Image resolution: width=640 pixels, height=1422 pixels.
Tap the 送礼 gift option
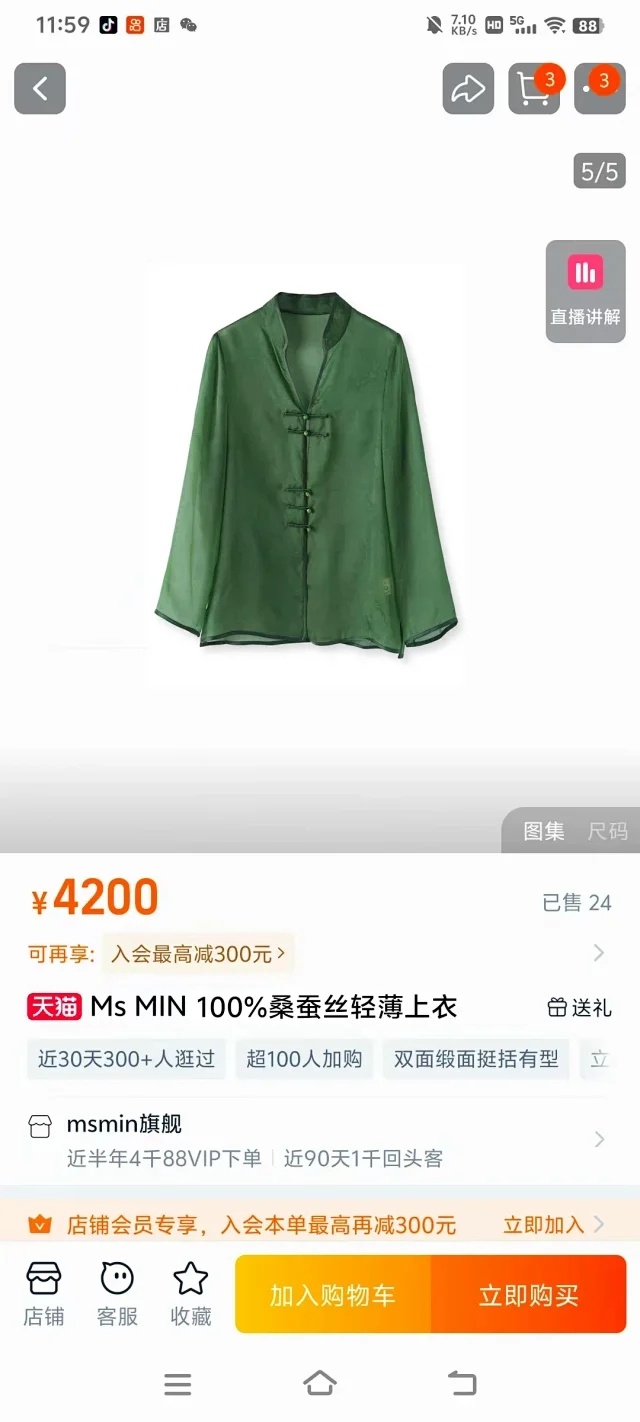click(x=580, y=1007)
